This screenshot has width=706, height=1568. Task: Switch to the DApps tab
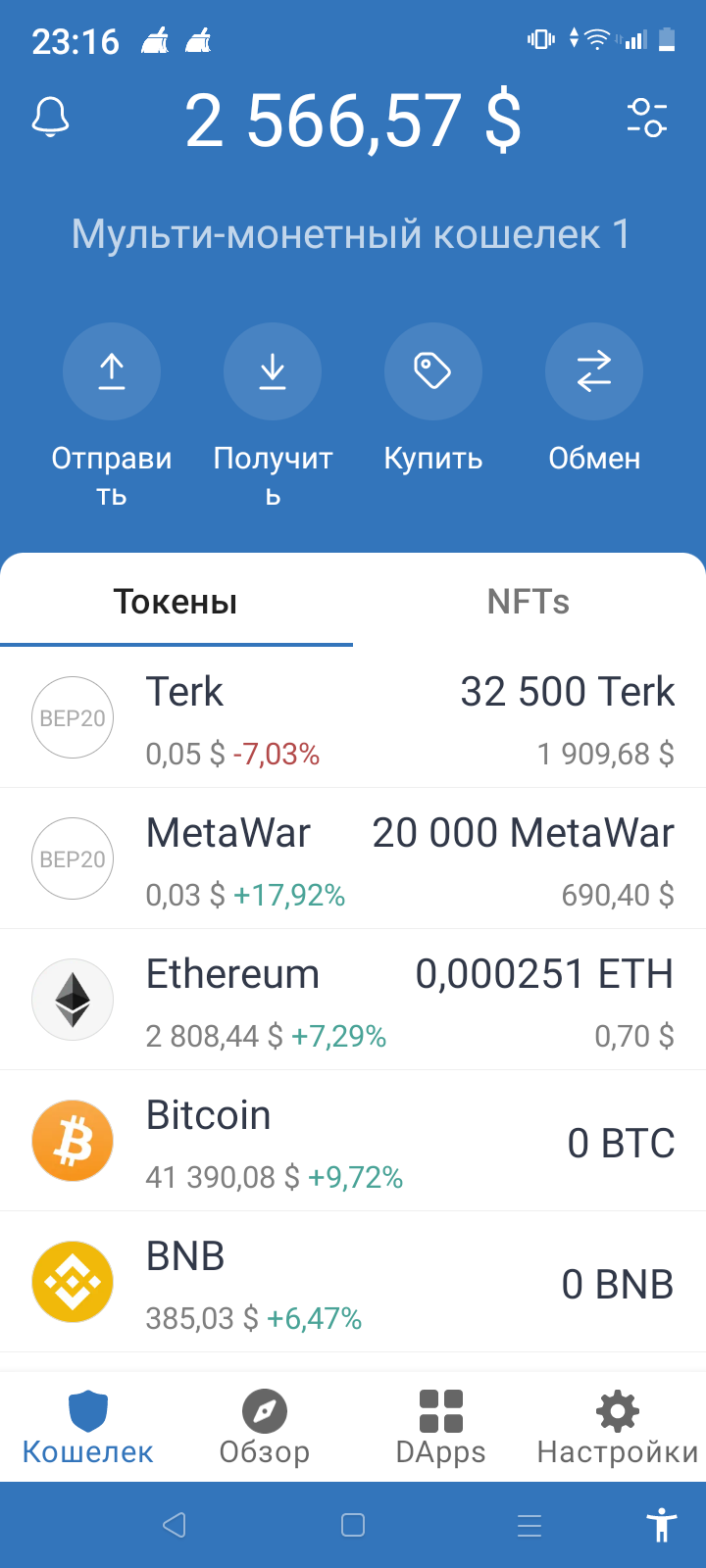coord(441,1427)
